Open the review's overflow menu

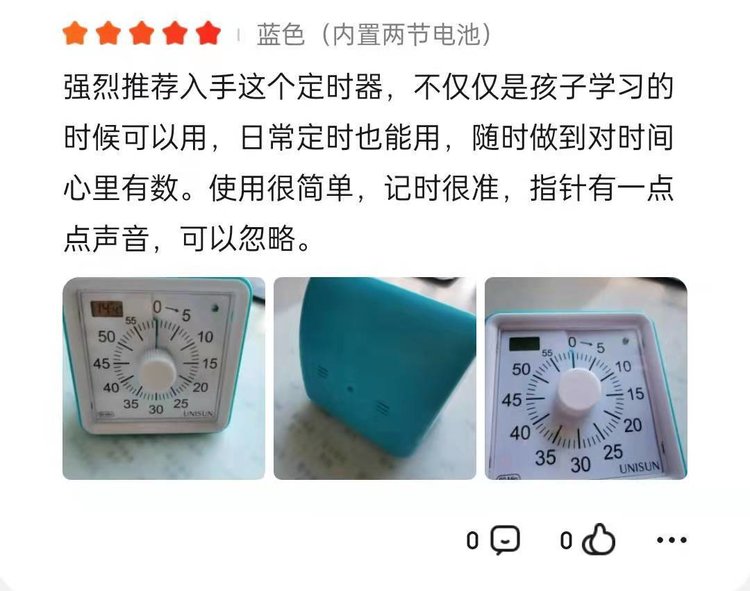[x=672, y=541]
